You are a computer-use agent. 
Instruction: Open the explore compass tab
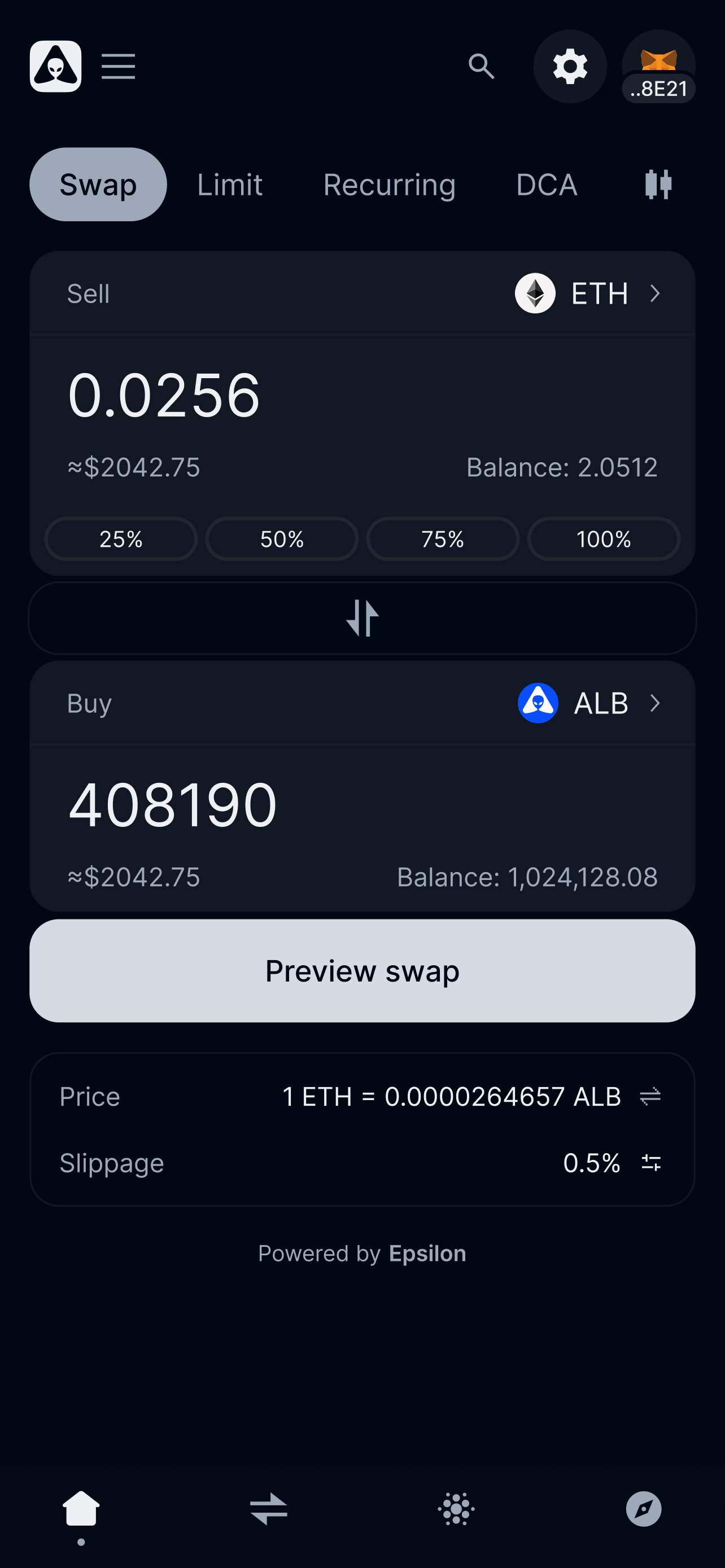(644, 1509)
